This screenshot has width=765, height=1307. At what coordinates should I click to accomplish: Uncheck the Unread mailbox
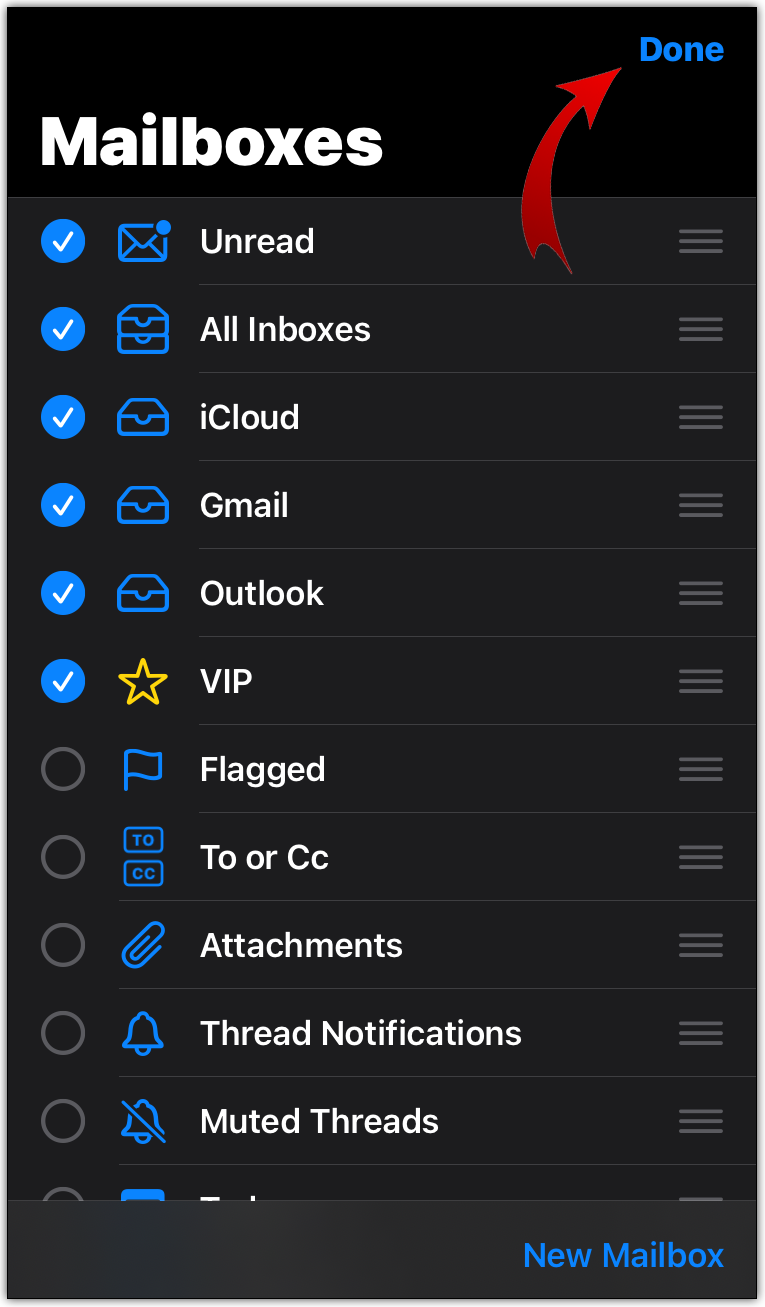(x=63, y=241)
